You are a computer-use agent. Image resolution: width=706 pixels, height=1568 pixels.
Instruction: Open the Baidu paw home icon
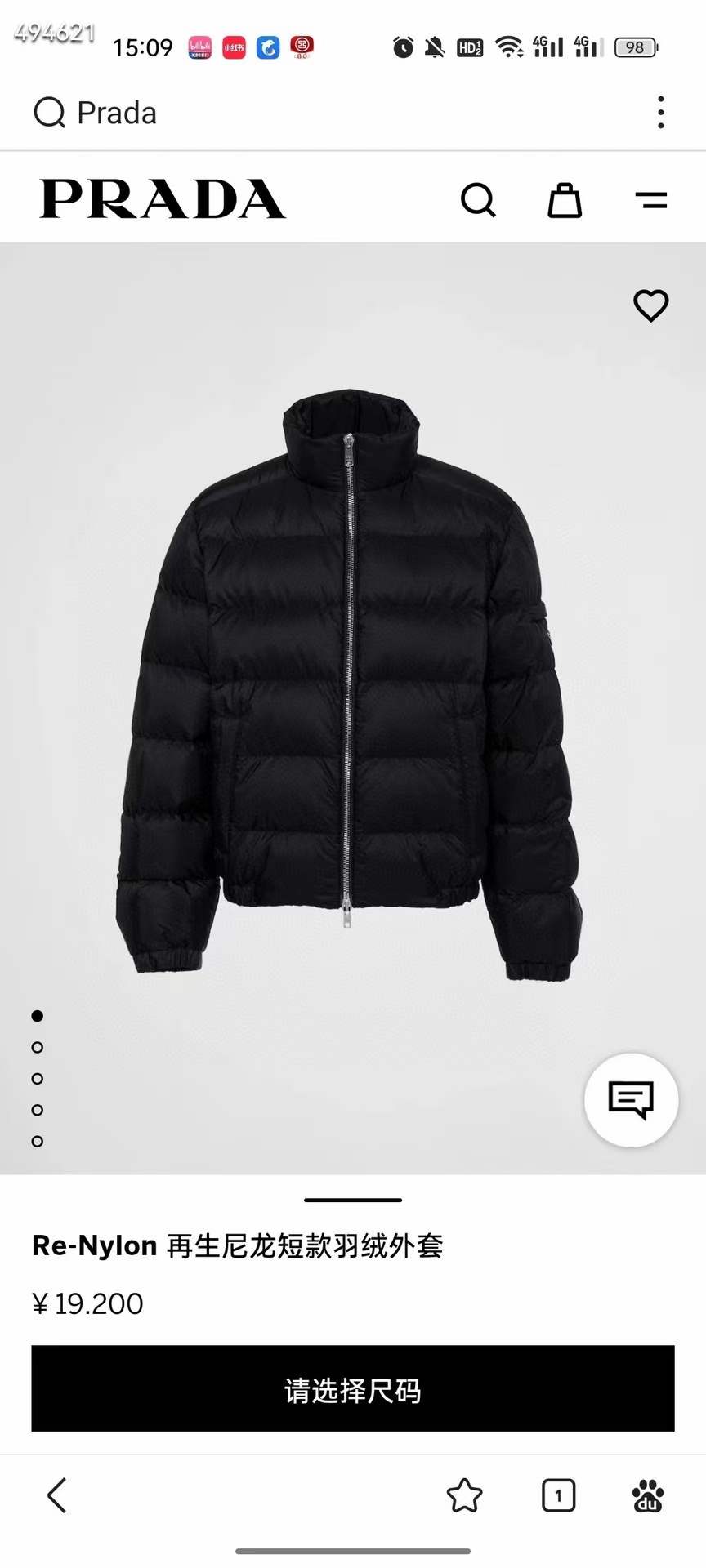click(x=648, y=1496)
